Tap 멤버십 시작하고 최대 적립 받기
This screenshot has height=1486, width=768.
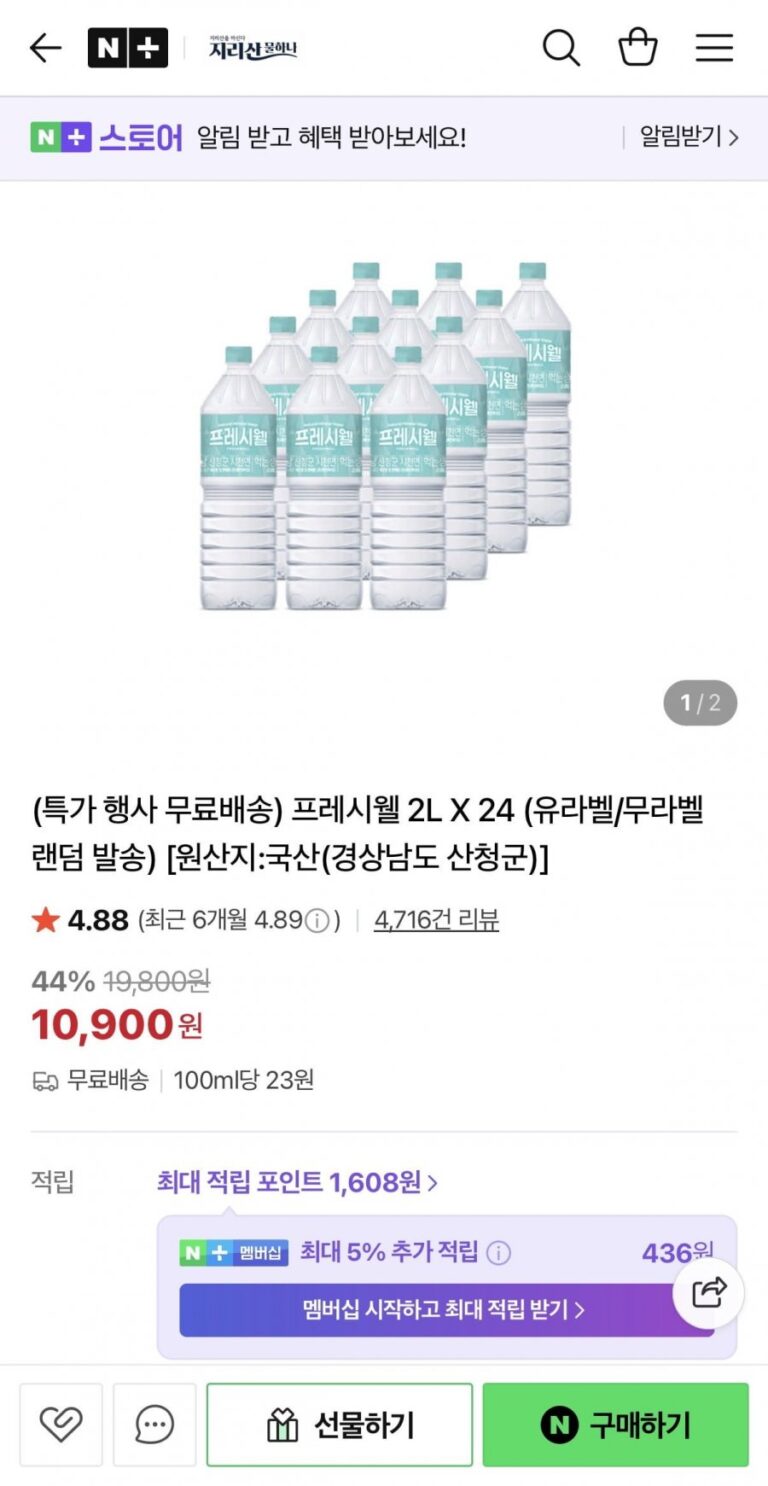pos(444,1309)
